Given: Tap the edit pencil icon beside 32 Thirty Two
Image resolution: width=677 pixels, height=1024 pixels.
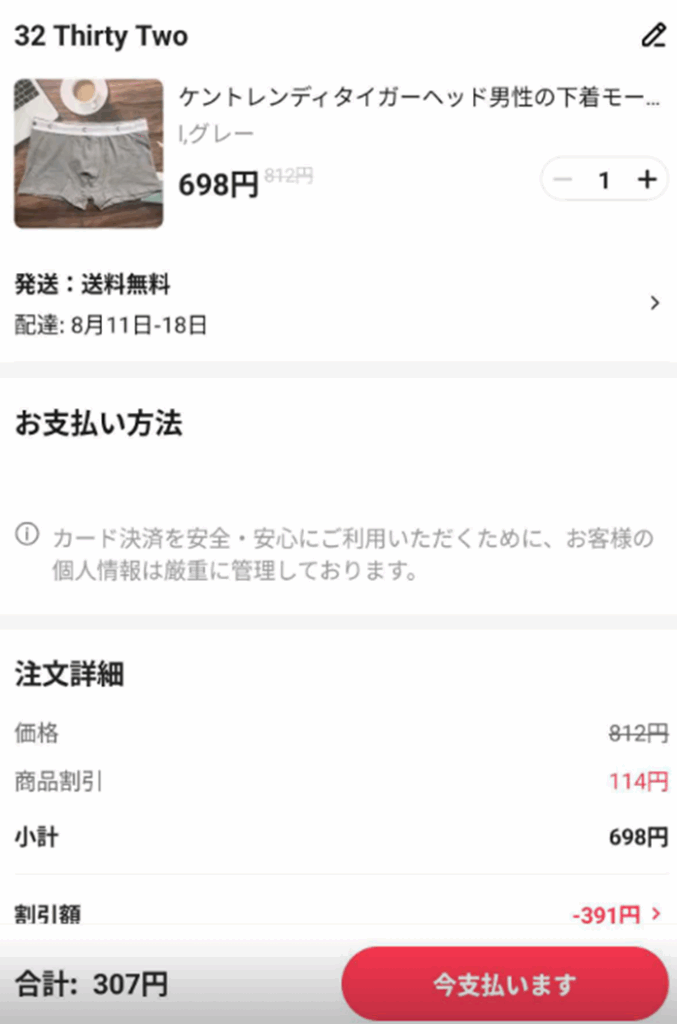Looking at the screenshot, I should pyautogui.click(x=653, y=36).
